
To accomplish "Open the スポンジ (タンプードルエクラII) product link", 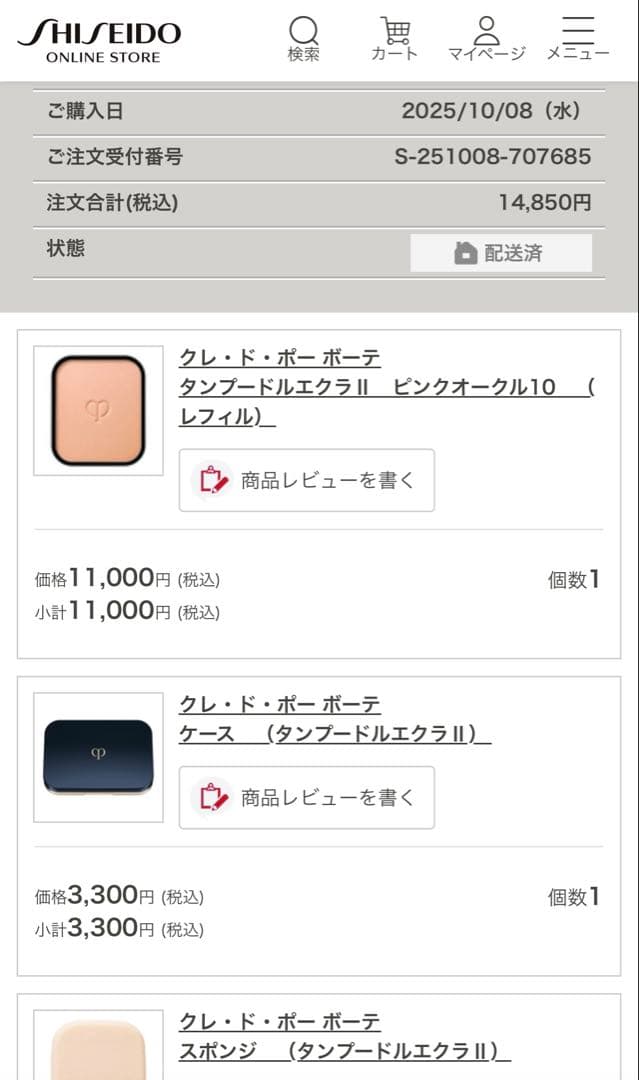I will (345, 1051).
